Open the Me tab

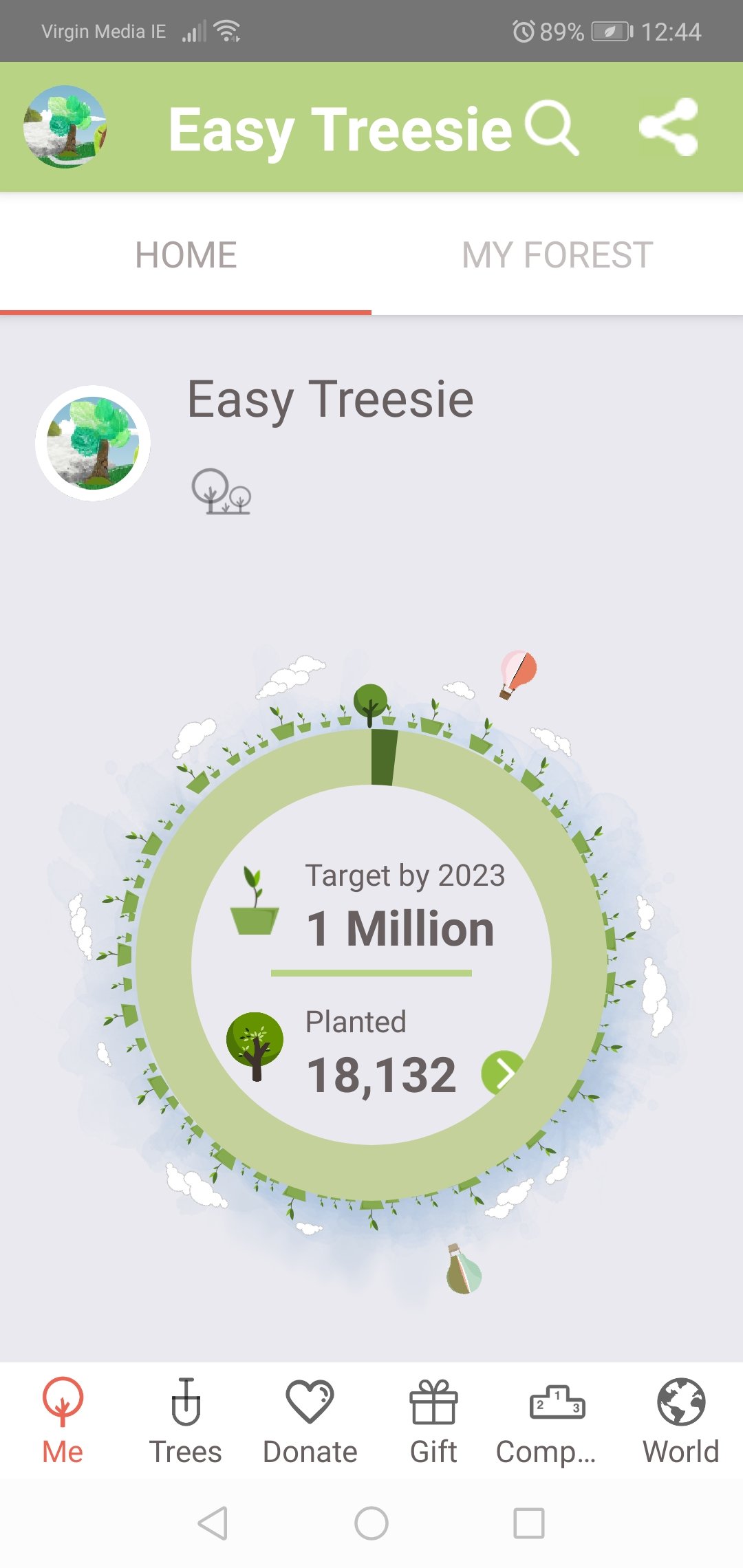coord(63,1421)
